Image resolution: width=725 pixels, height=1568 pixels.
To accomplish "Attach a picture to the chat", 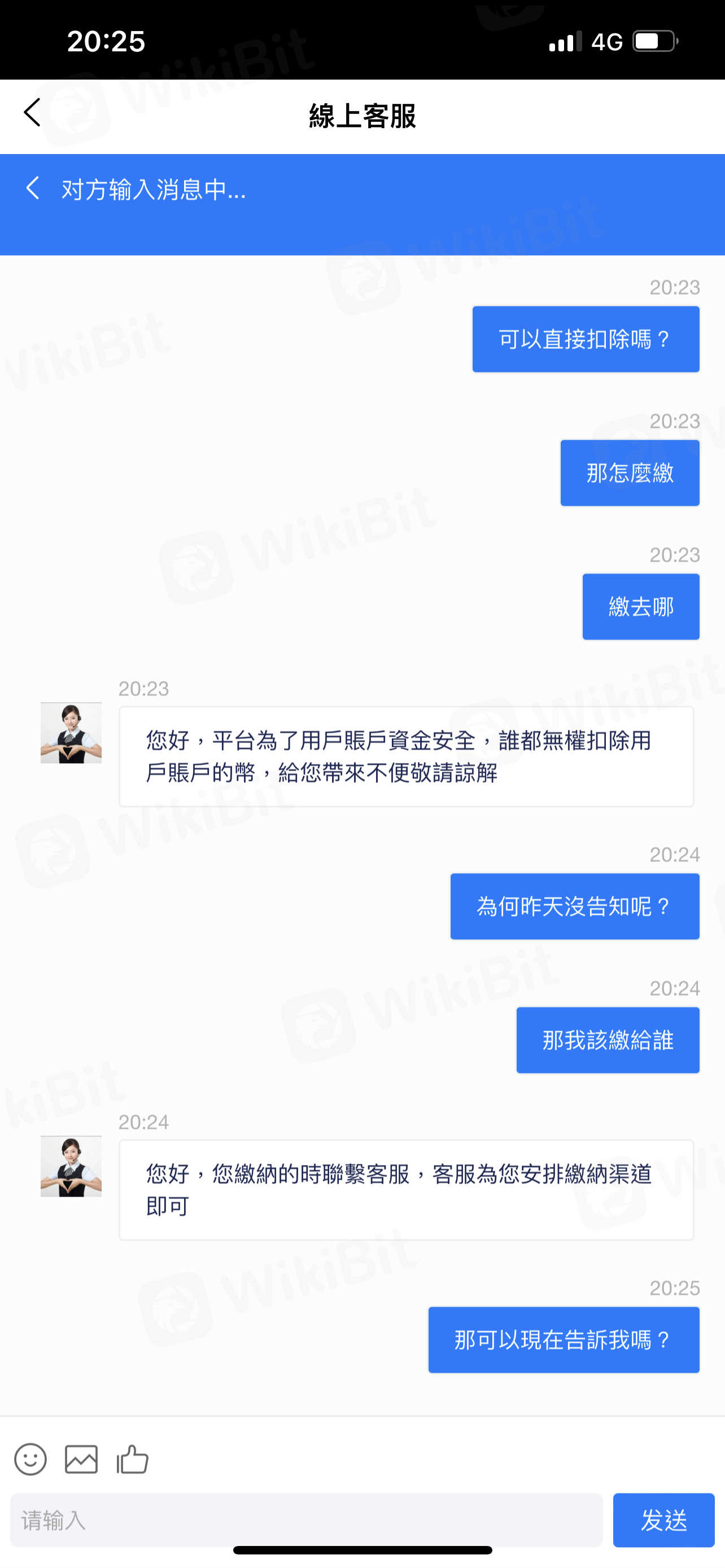I will pyautogui.click(x=81, y=1459).
